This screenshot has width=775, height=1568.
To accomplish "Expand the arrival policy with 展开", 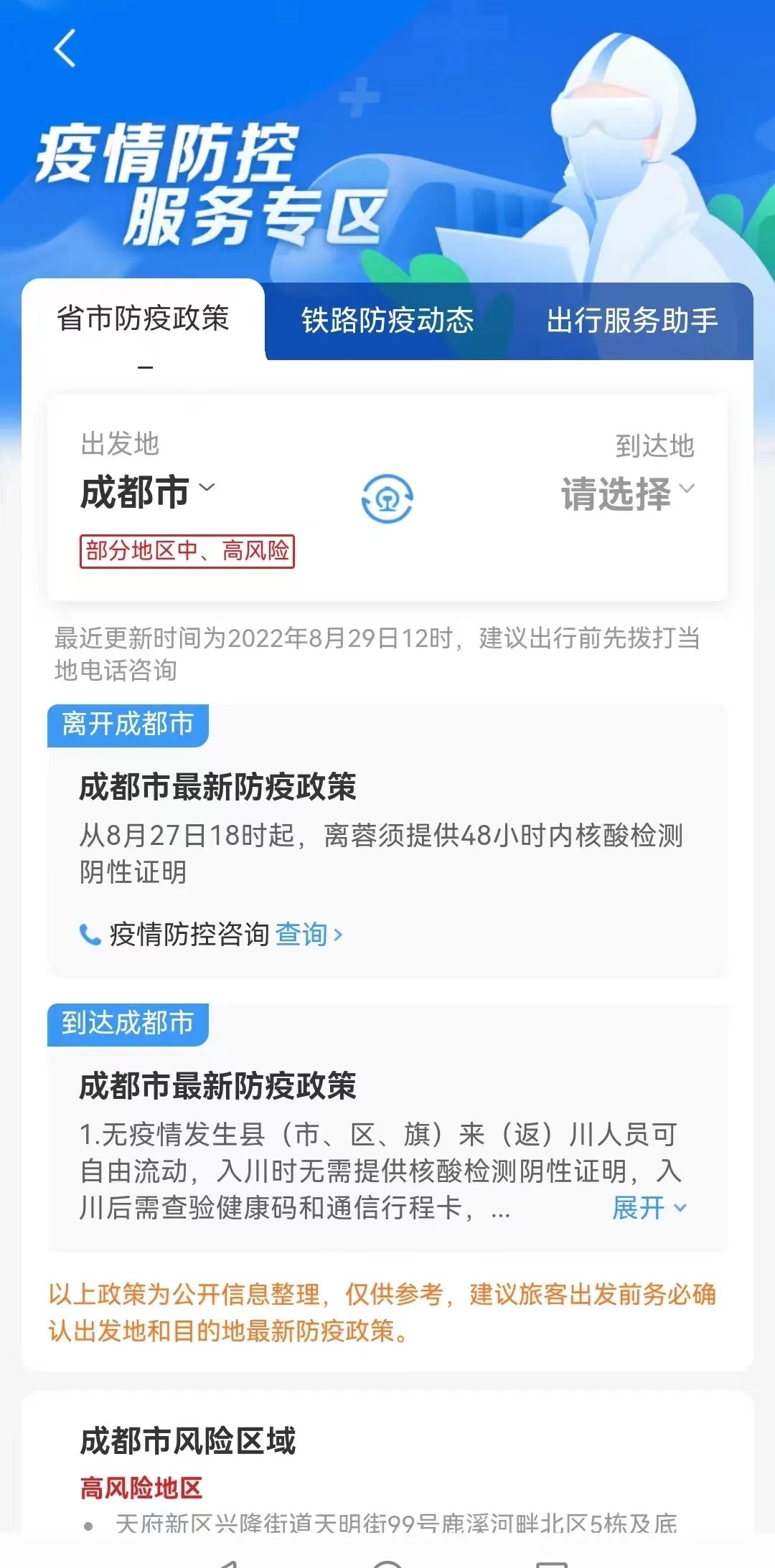I will coord(649,1208).
